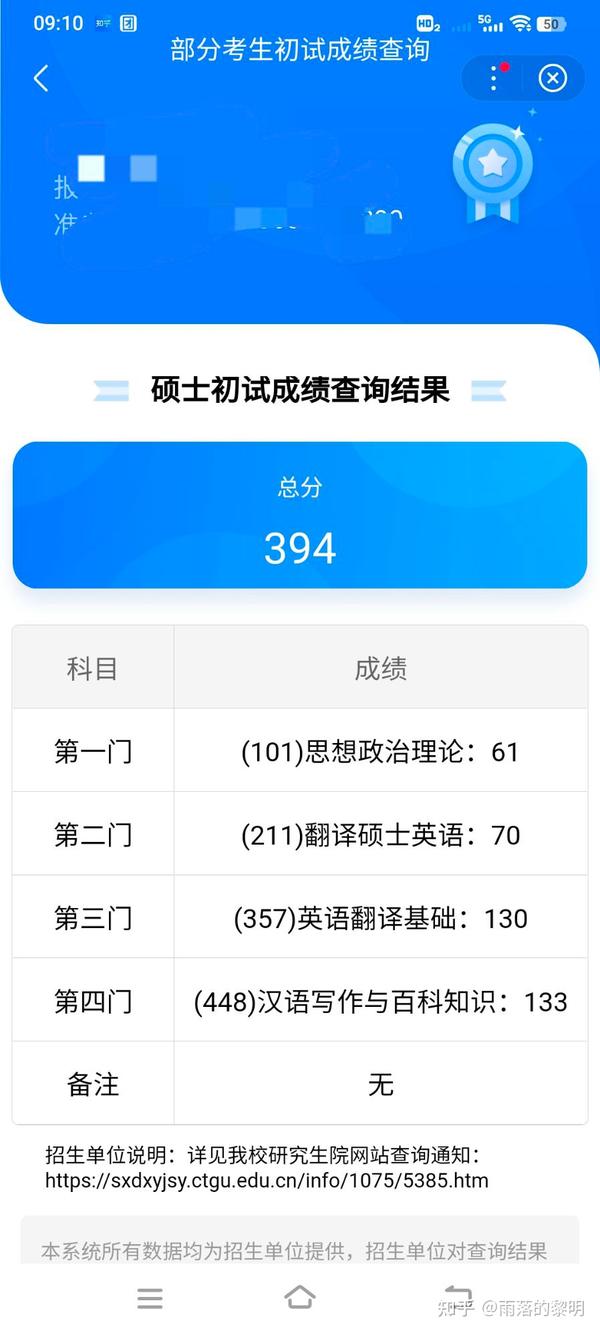The height and width of the screenshot is (1333, 600).
Task: Close the mini program with the X button
Action: [552, 78]
